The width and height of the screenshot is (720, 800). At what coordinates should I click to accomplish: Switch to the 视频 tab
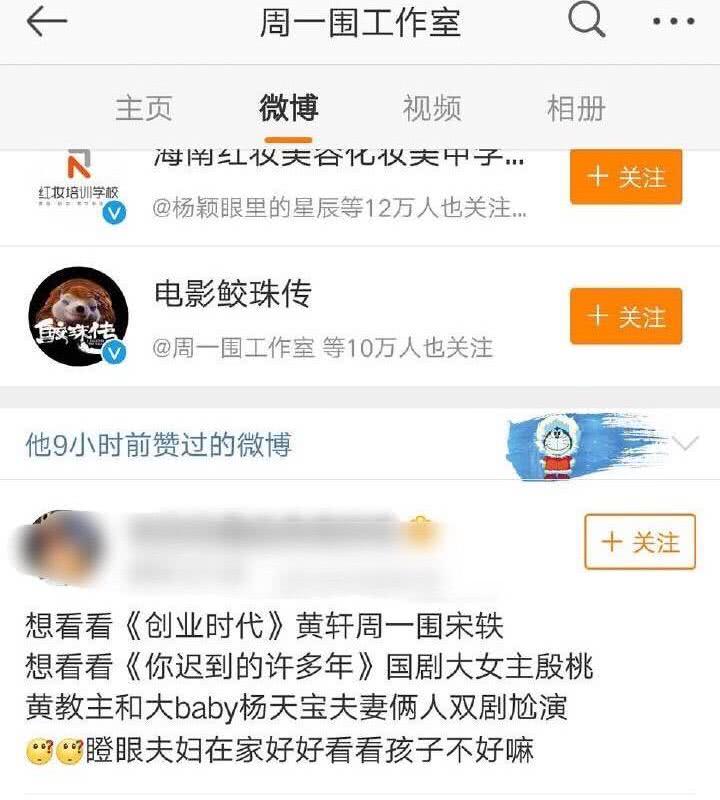[432, 109]
